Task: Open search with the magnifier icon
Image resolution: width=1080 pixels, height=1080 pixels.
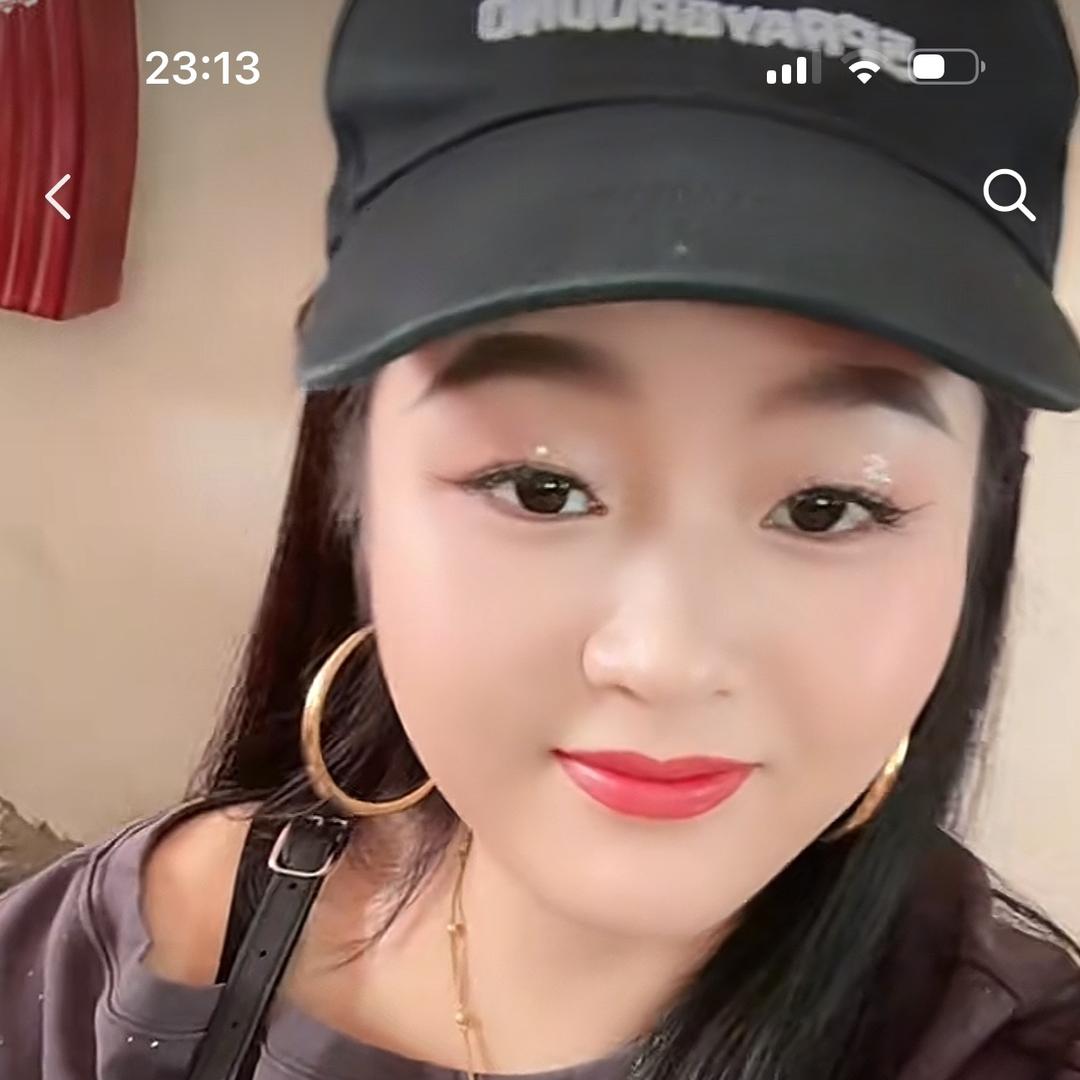Action: coord(1008,194)
